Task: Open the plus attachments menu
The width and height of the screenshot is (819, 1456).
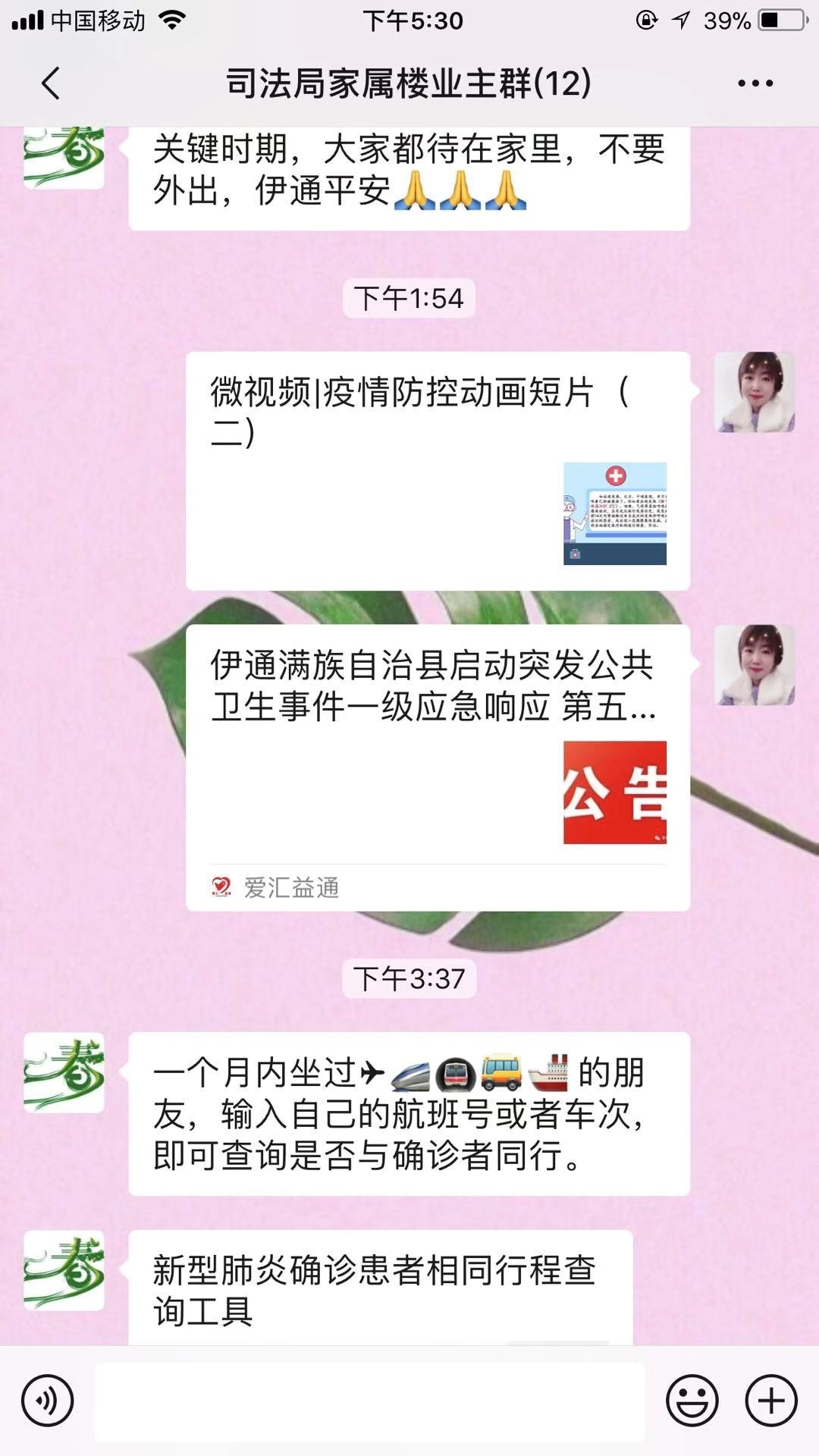Action: click(771, 1401)
